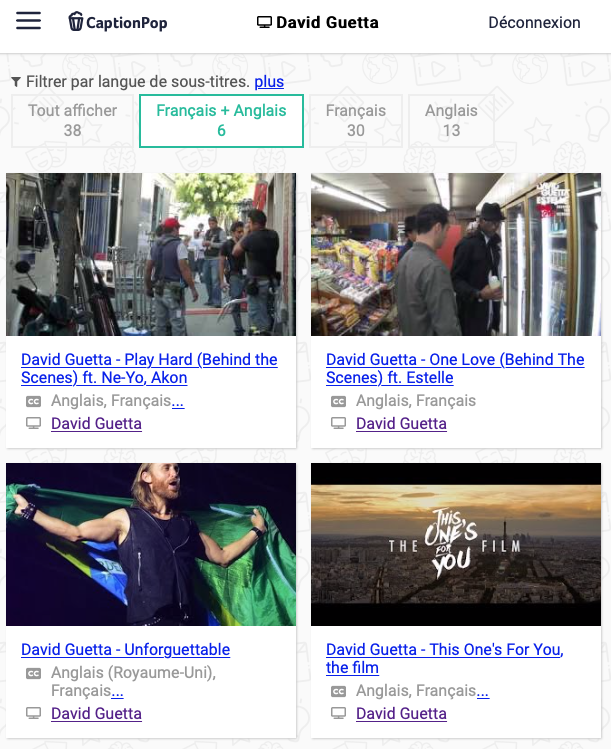Filter videos by Anglais subtitles only

[451, 120]
